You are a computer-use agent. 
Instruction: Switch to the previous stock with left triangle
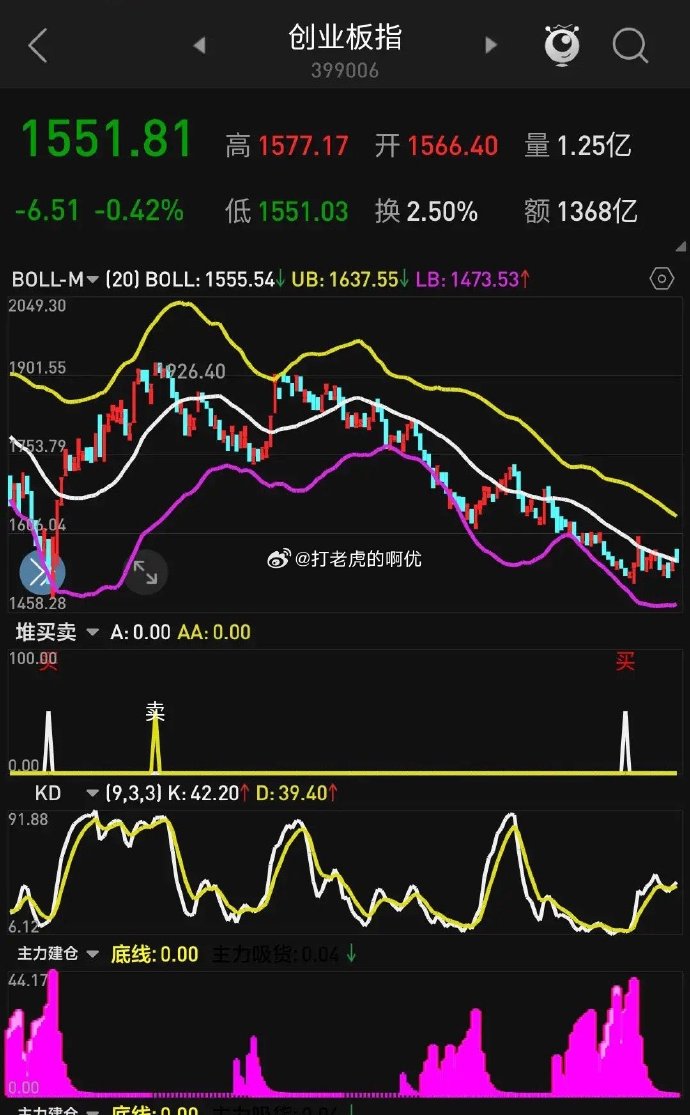[199, 46]
